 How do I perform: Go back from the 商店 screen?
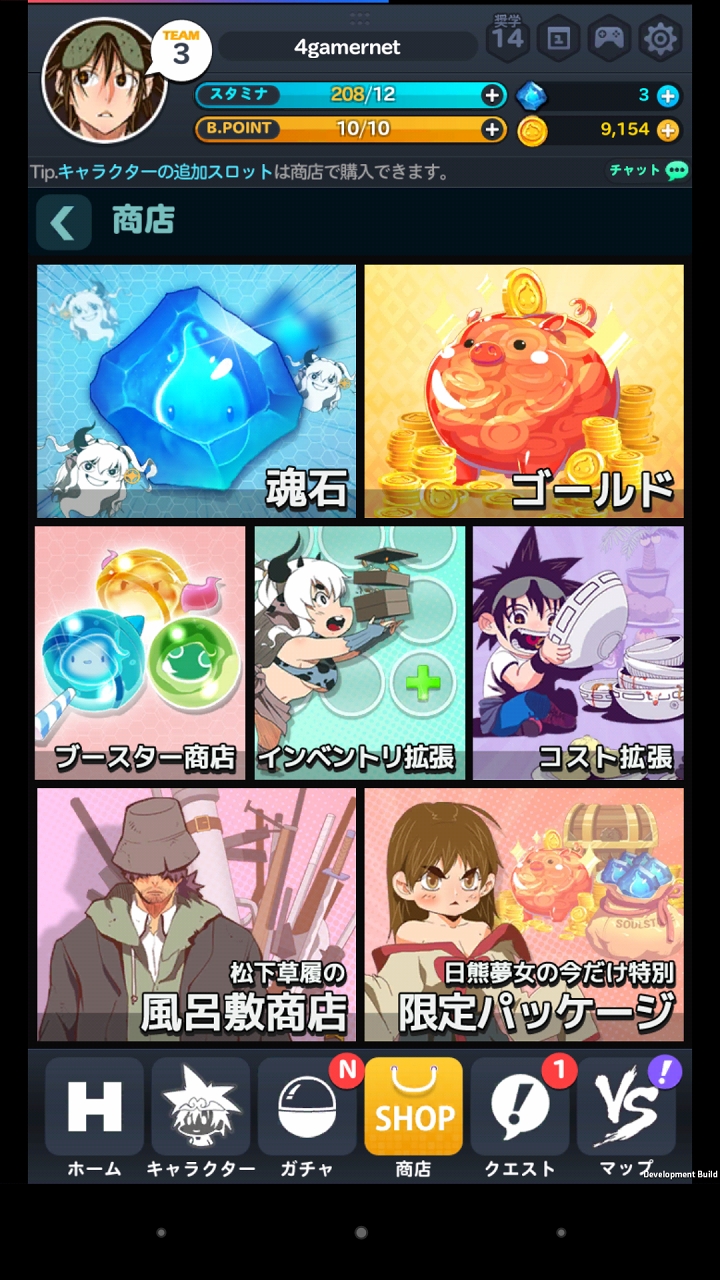point(63,222)
